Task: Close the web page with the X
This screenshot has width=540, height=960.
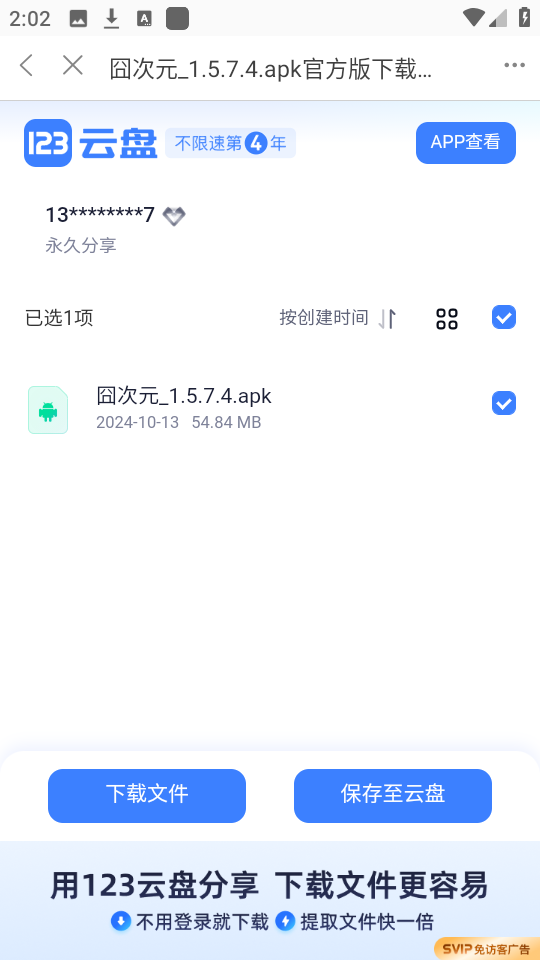Action: (73, 65)
